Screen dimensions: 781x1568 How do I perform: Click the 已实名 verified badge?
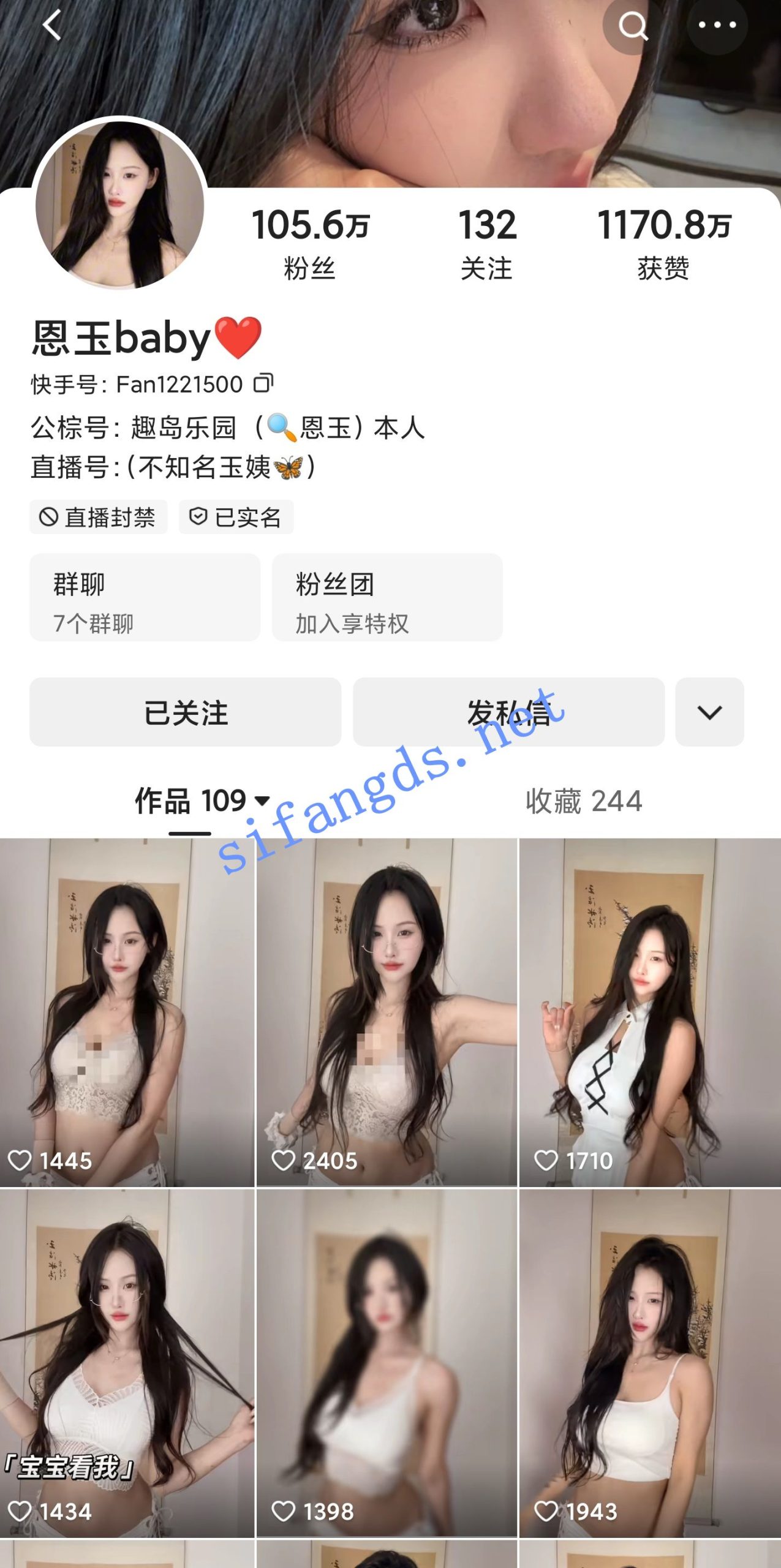click(x=236, y=516)
